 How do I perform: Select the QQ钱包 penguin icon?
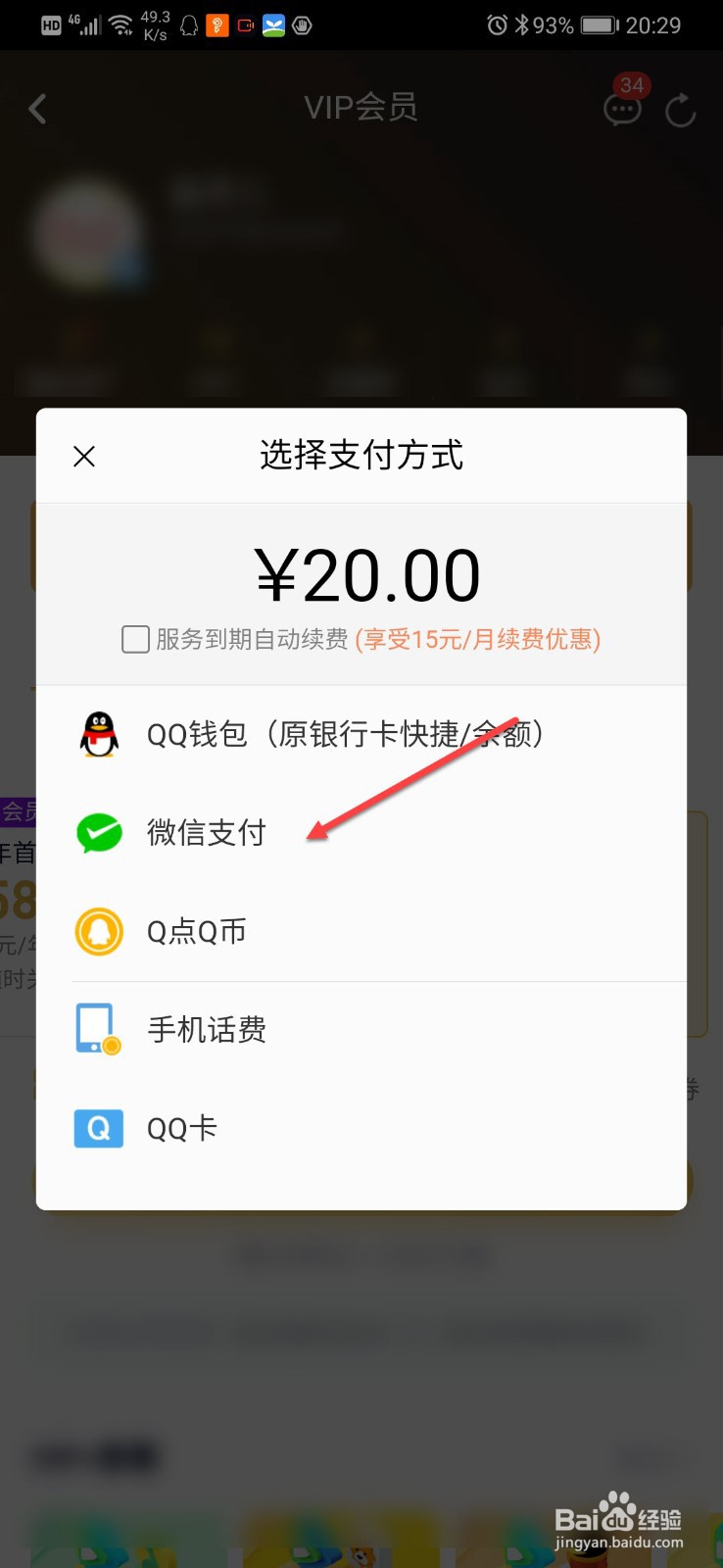click(98, 733)
